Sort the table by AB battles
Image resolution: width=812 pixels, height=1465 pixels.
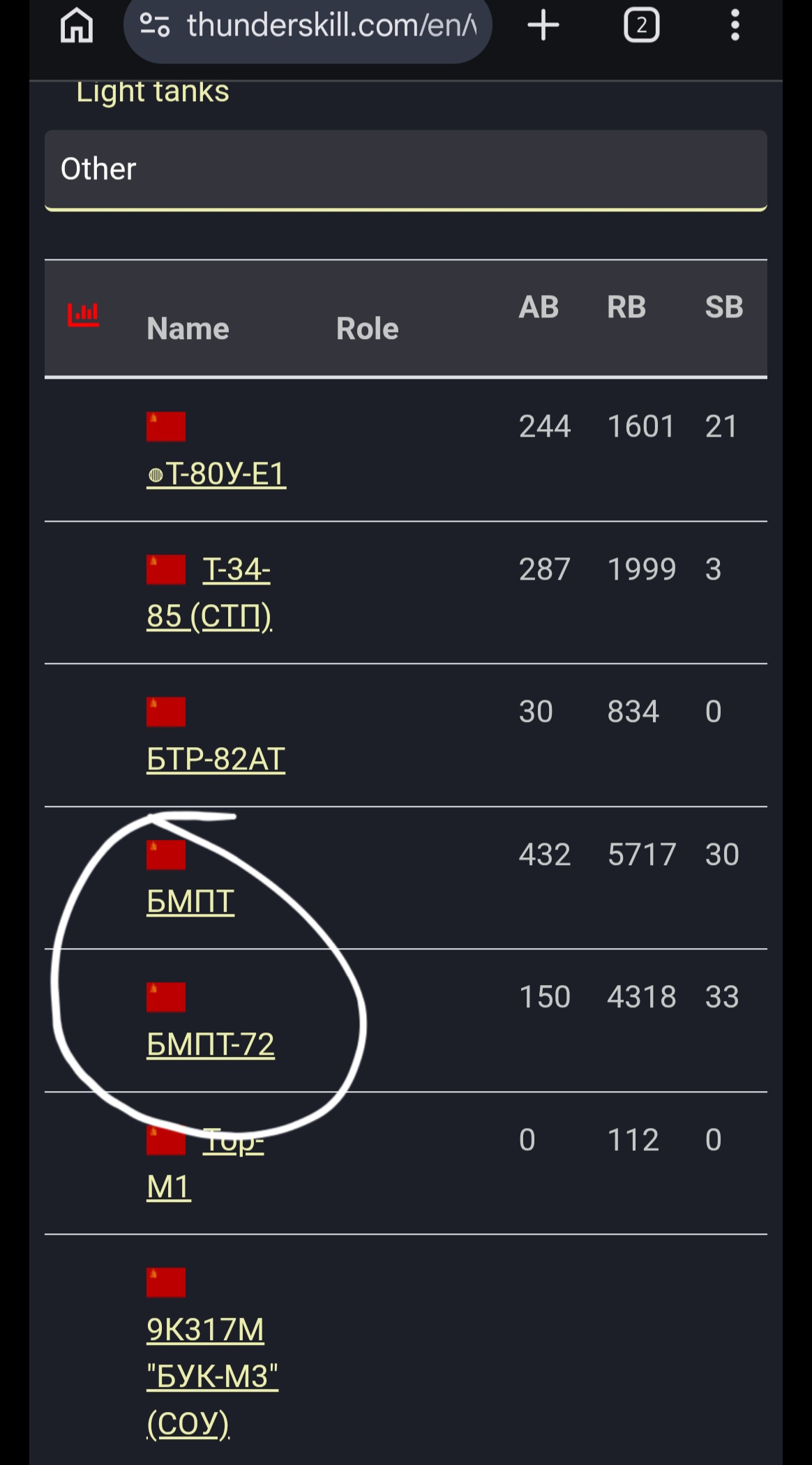(539, 307)
